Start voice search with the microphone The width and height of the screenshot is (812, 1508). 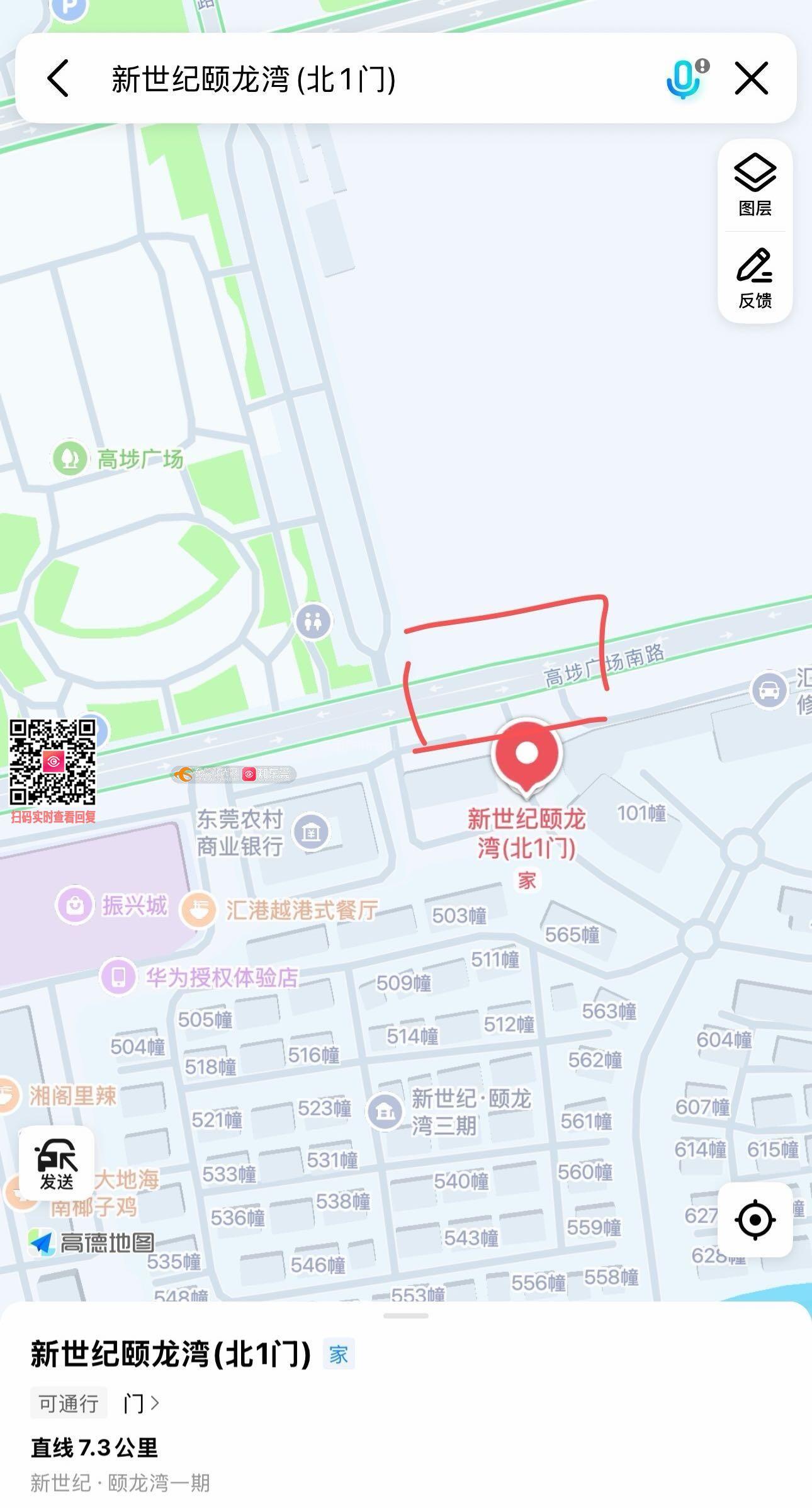point(684,79)
